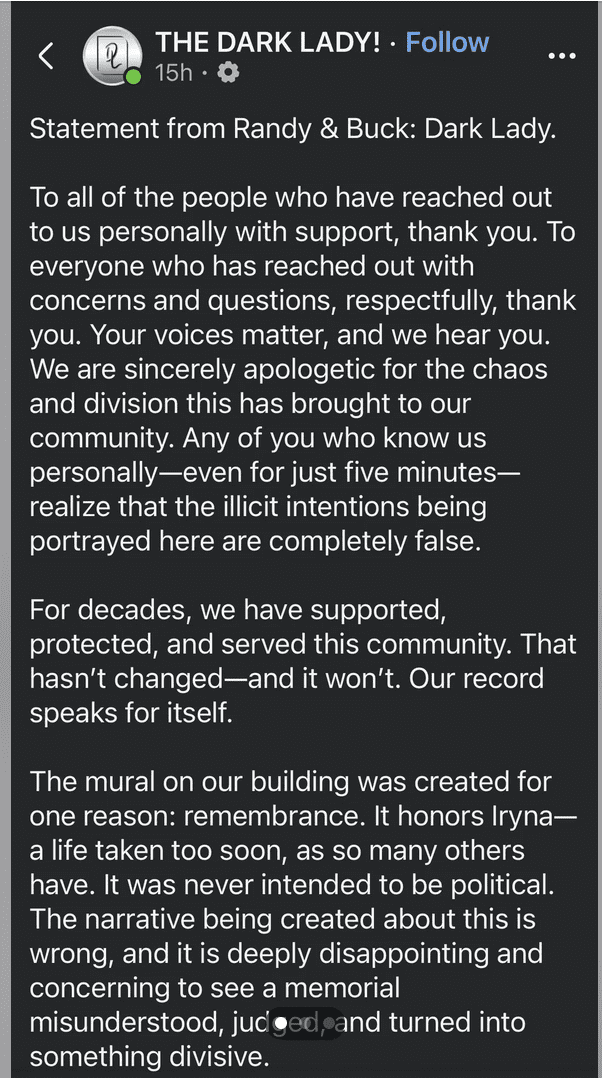The image size is (602, 1078).
Task: Open the post's three-dot options menu
Action: pyautogui.click(x=563, y=56)
